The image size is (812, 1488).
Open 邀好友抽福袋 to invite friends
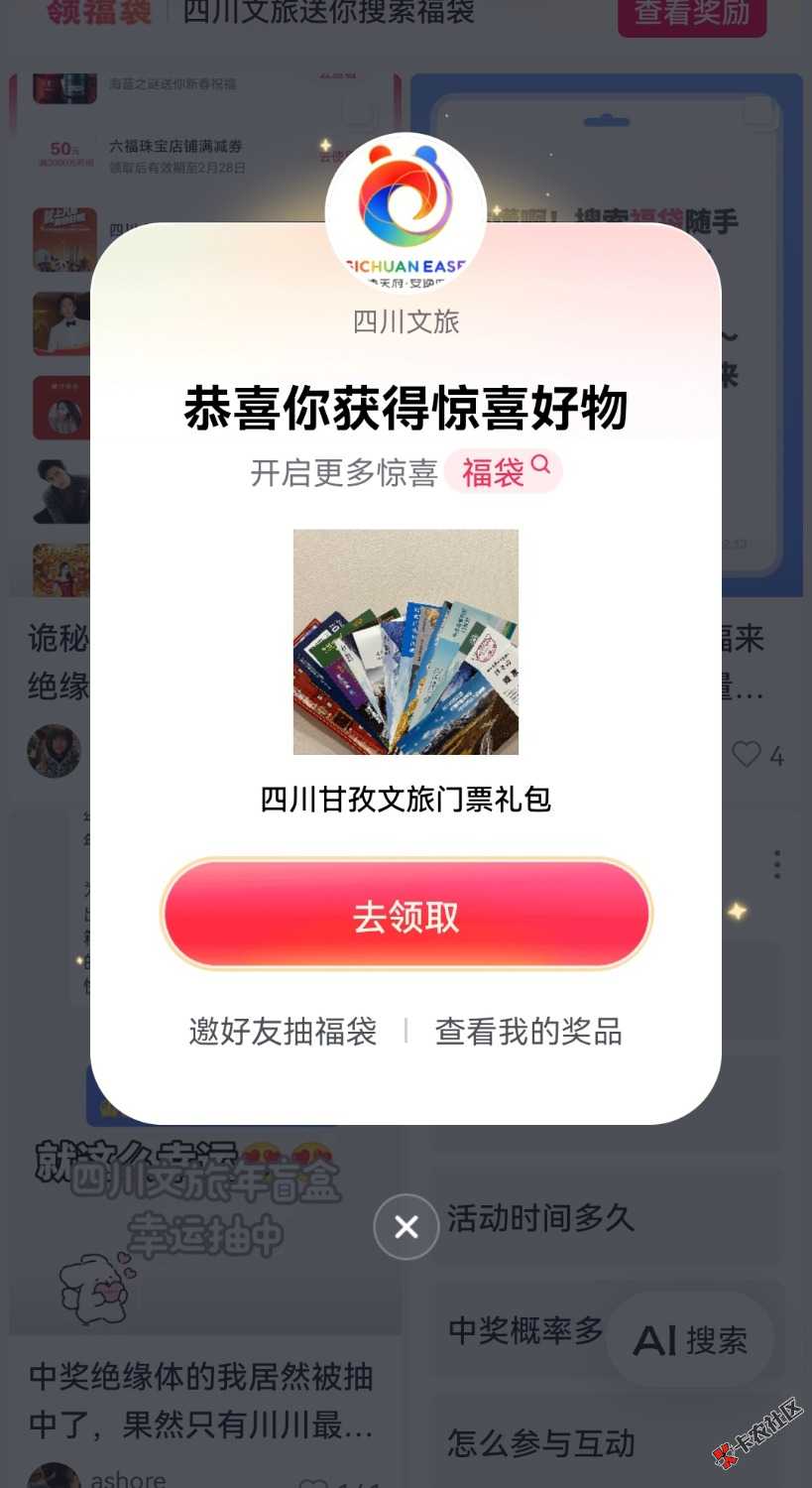click(283, 1032)
